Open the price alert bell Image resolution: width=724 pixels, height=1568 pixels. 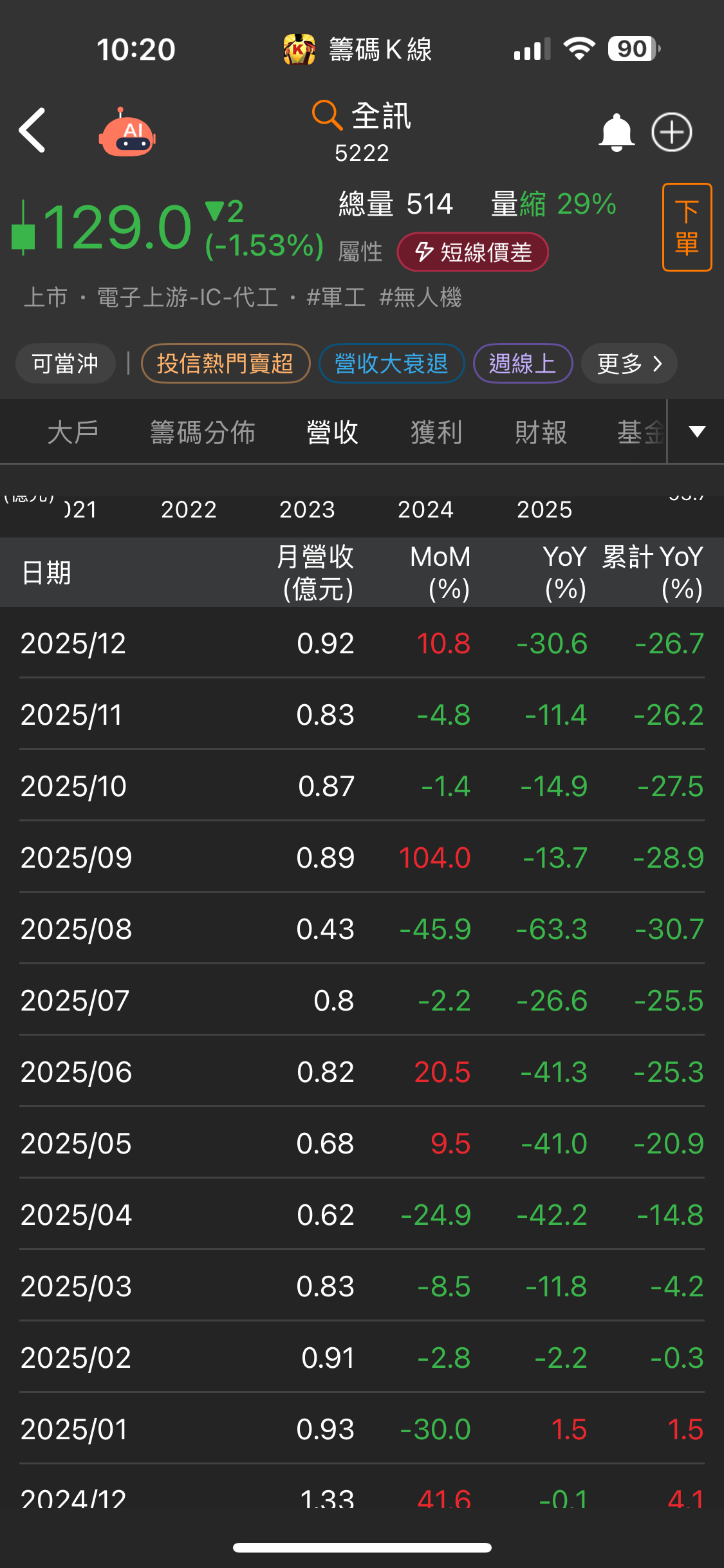[616, 133]
